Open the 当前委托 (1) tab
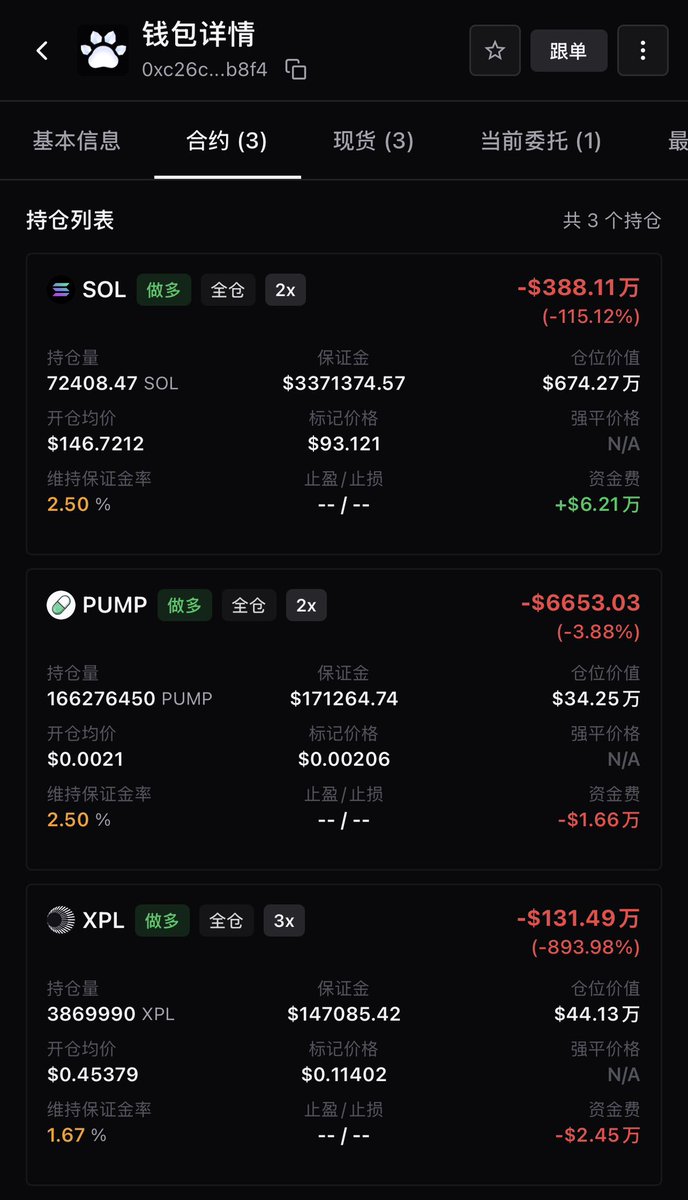Screen dimensions: 688x1200 [x=541, y=141]
